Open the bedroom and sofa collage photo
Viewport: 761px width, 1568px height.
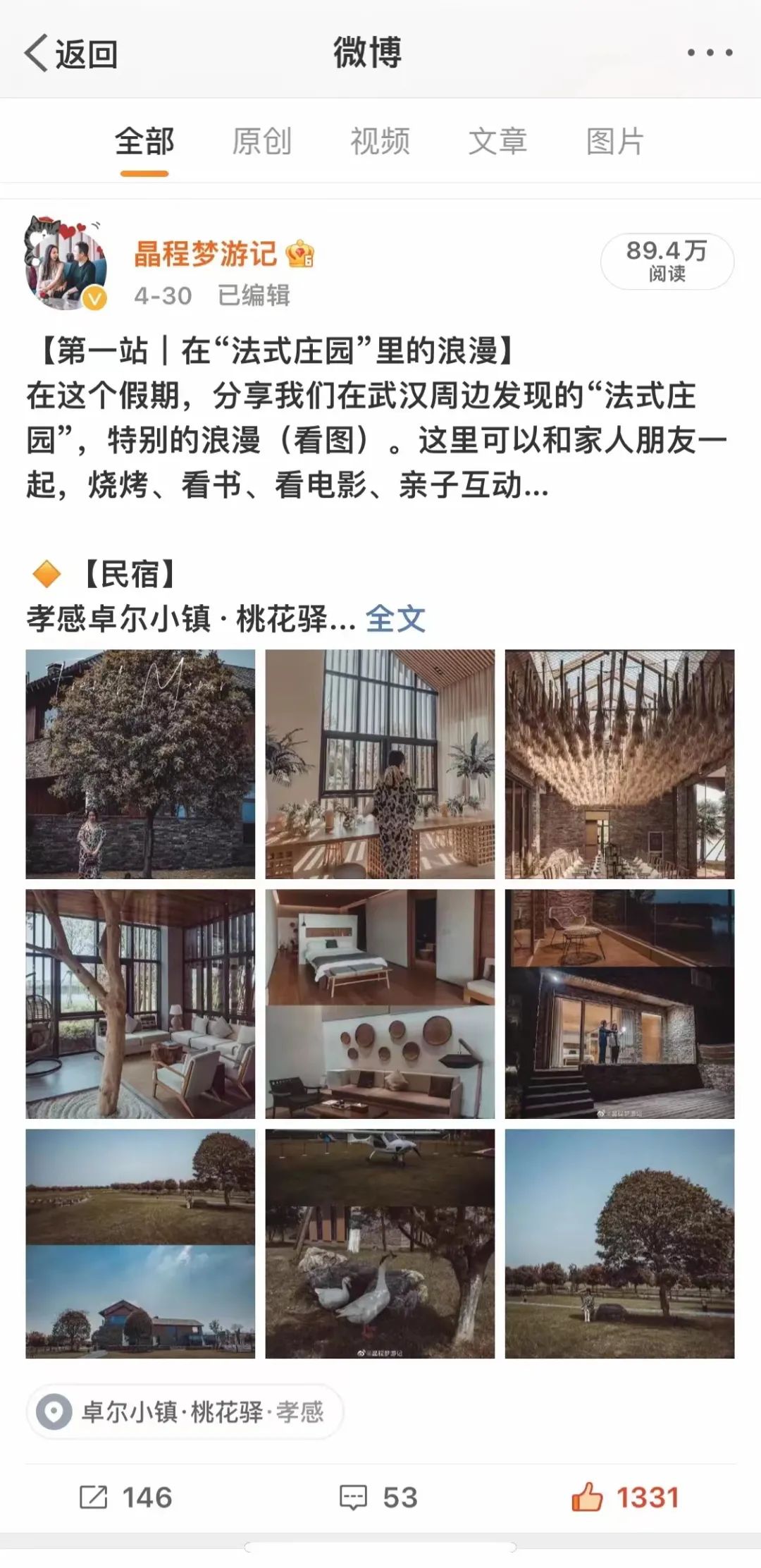[x=380, y=1004]
